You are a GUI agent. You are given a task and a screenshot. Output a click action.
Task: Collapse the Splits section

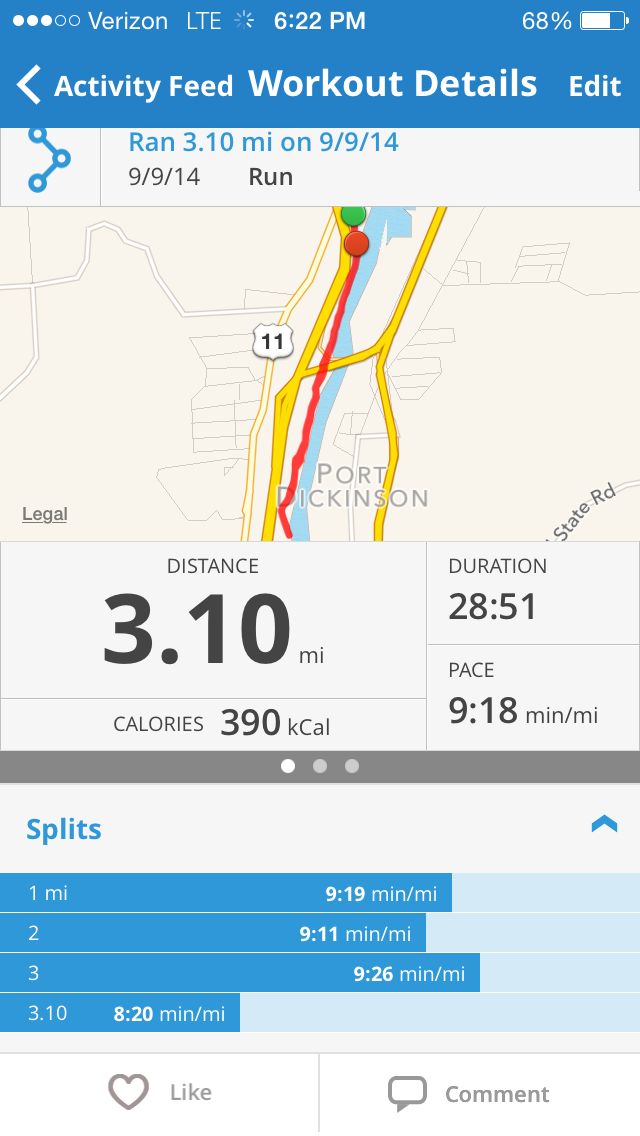point(604,824)
